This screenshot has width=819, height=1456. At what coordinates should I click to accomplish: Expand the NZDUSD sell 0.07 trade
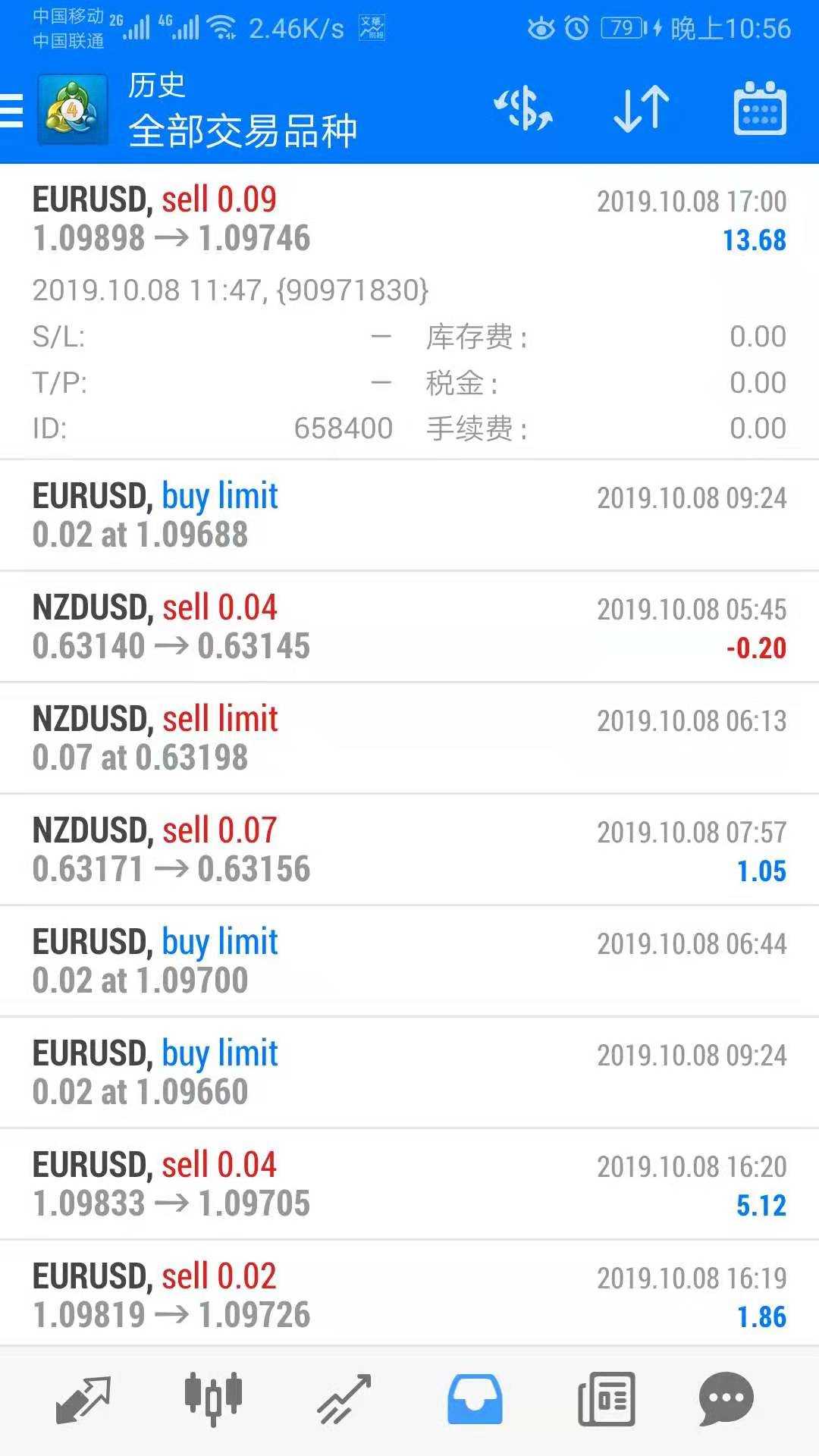pos(409,849)
